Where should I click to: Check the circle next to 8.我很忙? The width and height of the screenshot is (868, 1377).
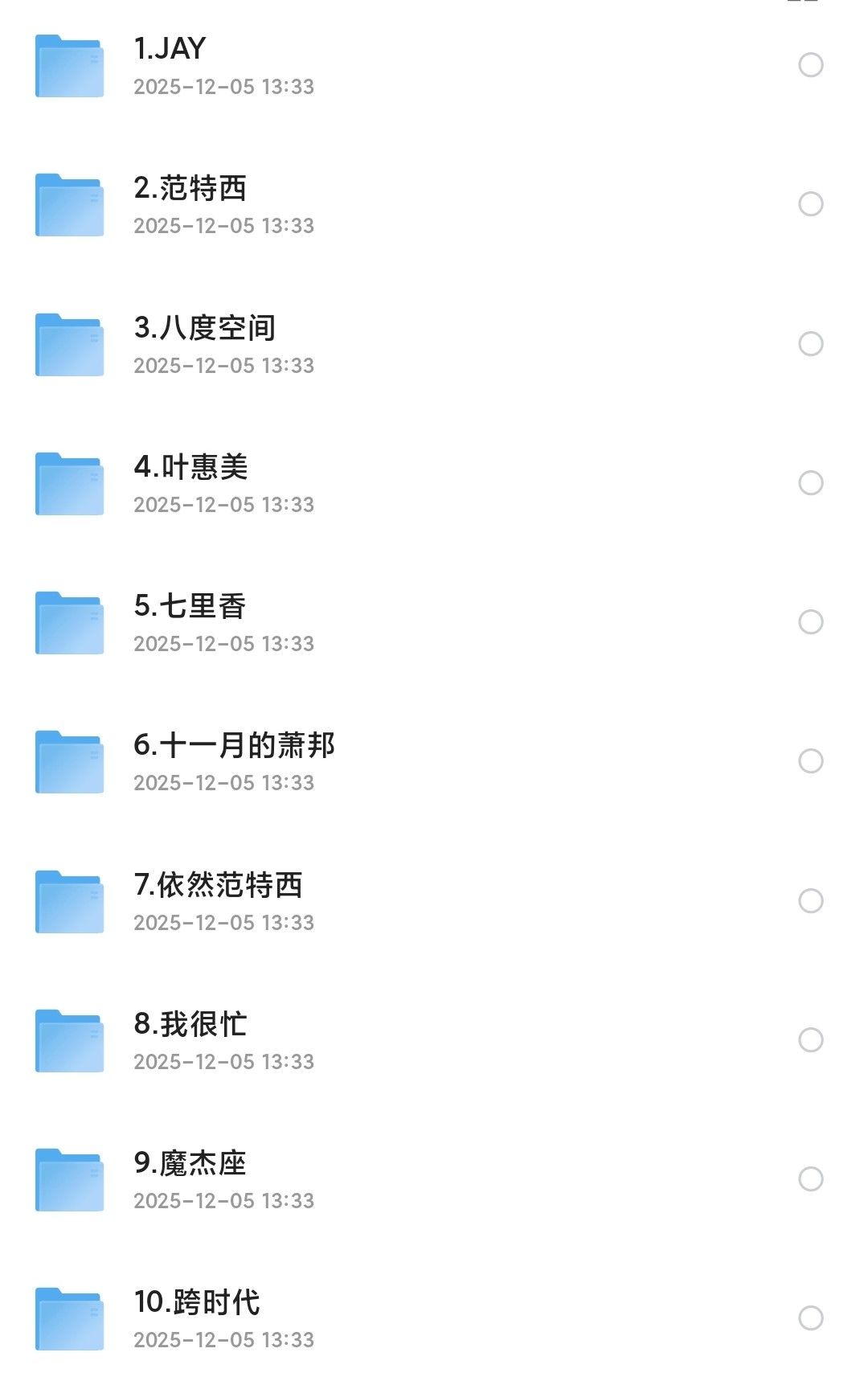[x=810, y=1040]
